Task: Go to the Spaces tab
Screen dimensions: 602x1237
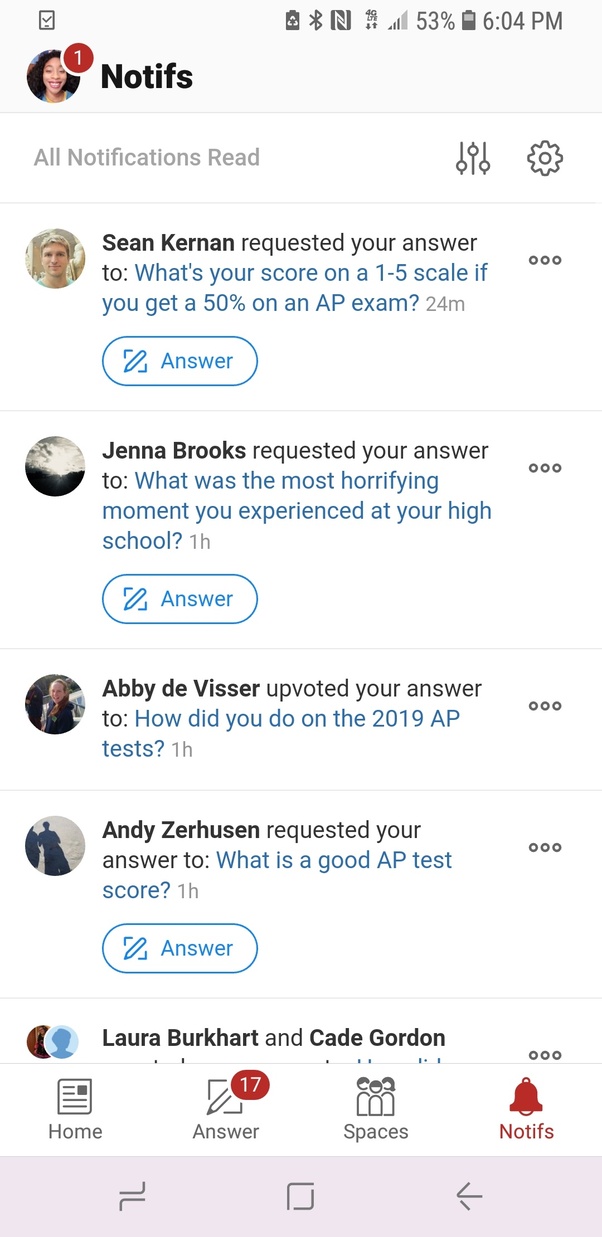Action: click(x=376, y=1110)
